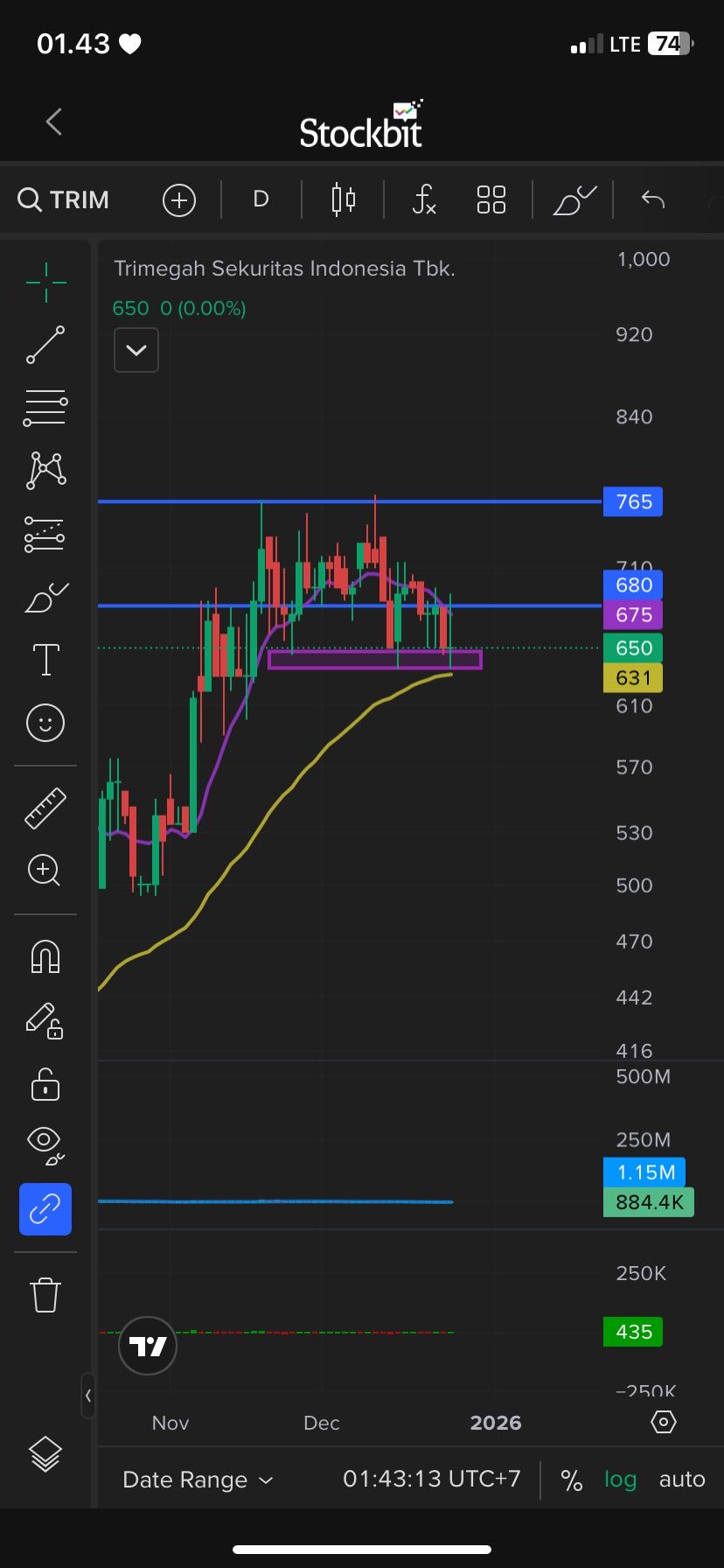This screenshot has width=724, height=1568.
Task: Select the text annotation tool
Action: 45,660
